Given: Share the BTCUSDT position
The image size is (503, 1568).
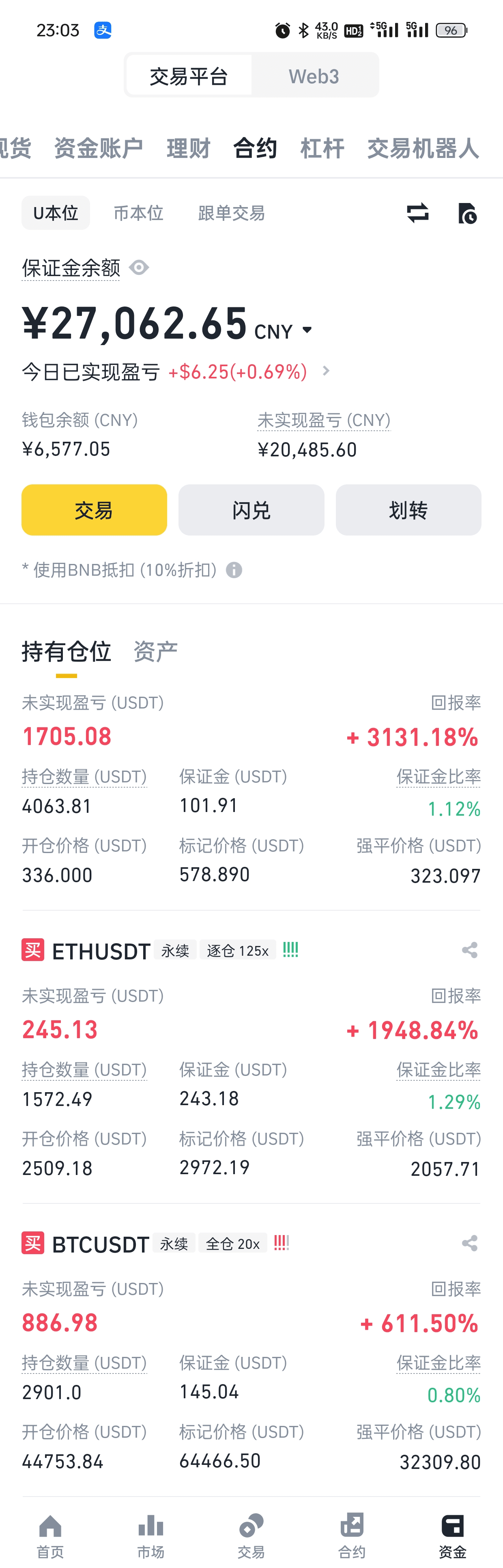Looking at the screenshot, I should [x=469, y=1243].
